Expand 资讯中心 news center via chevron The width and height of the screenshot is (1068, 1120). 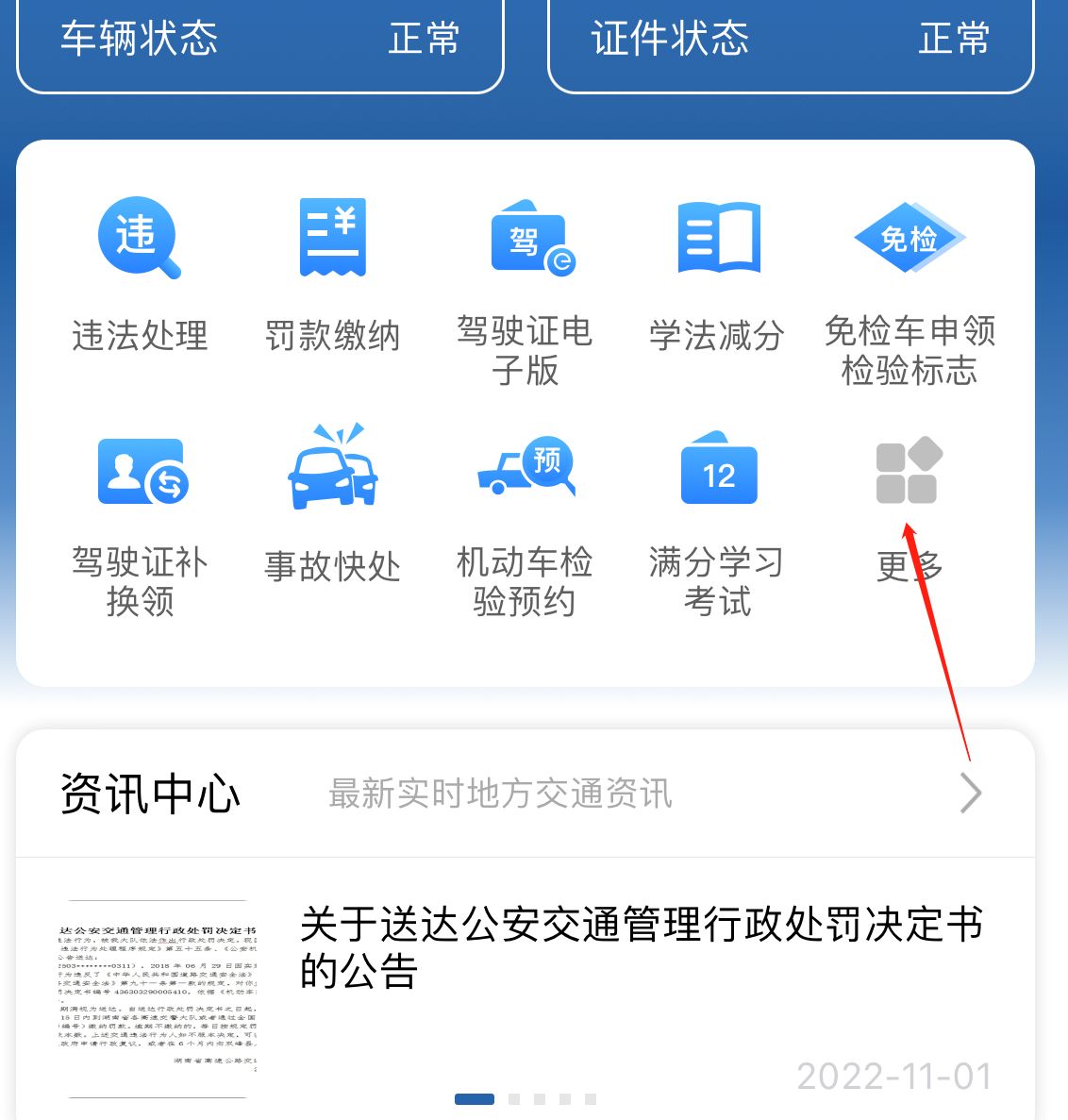click(x=971, y=794)
